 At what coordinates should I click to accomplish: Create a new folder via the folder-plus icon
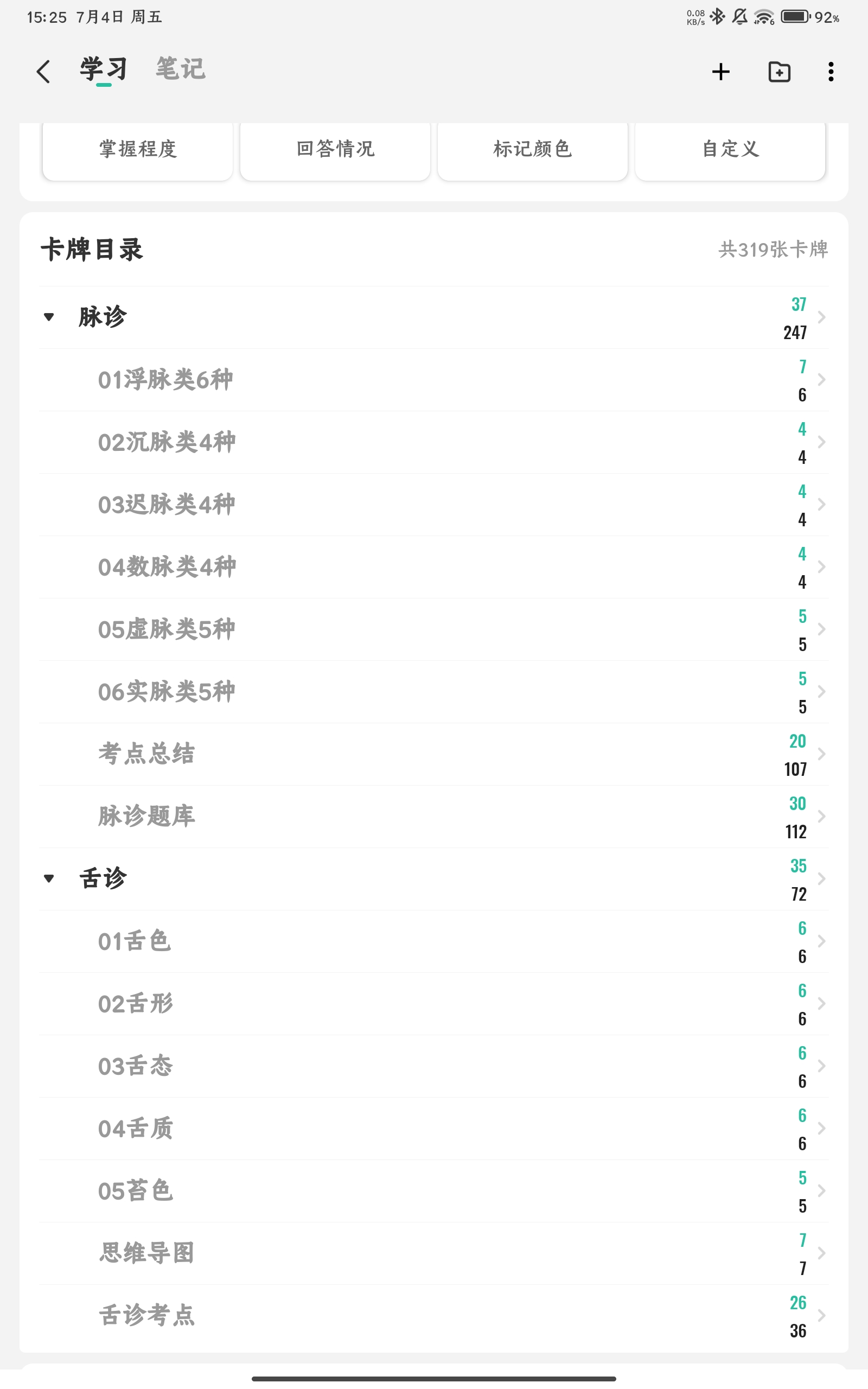click(x=779, y=72)
